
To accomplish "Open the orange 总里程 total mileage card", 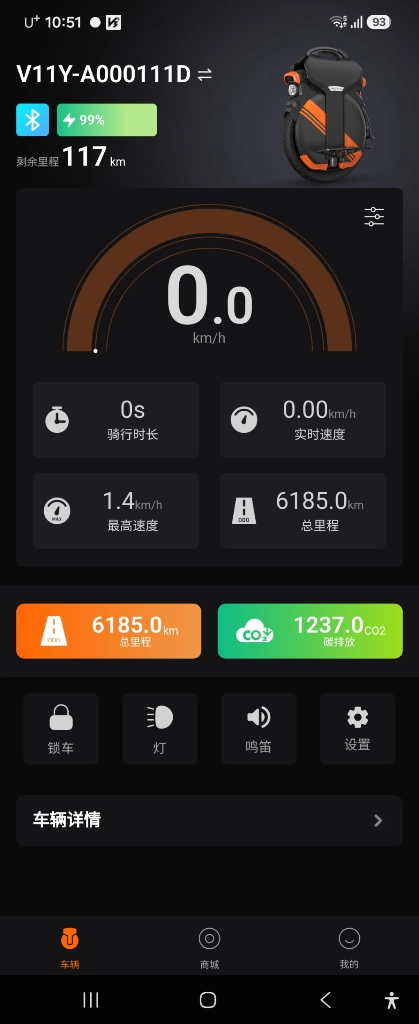I will click(x=108, y=631).
